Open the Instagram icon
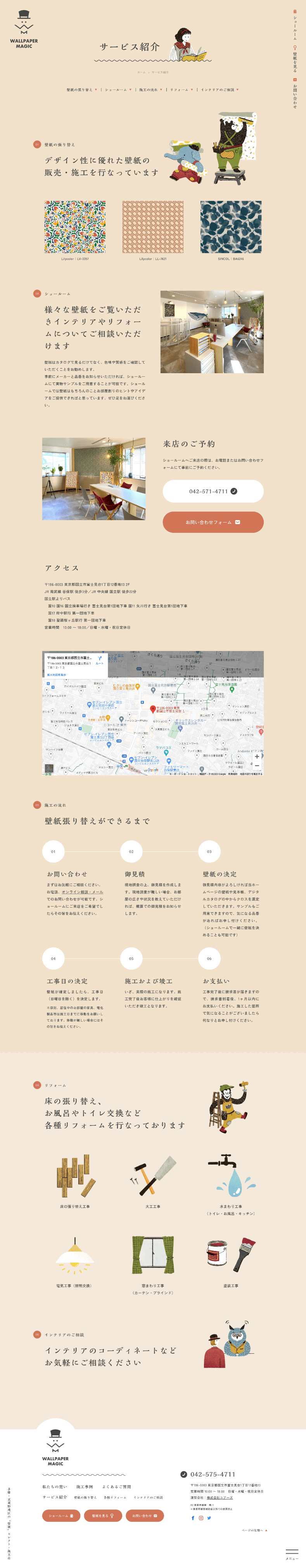 (201, 1518)
